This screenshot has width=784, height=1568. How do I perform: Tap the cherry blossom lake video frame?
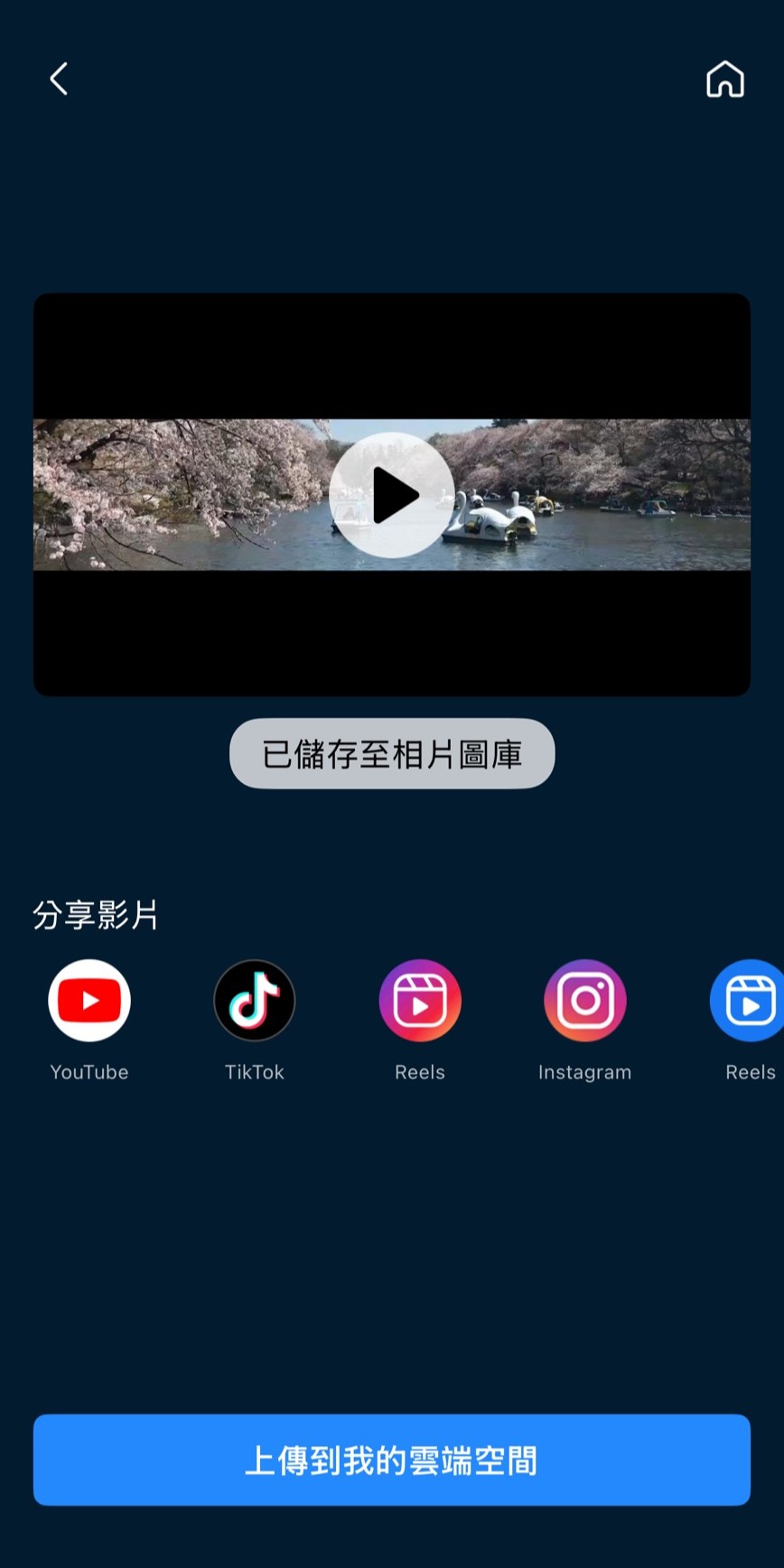(391, 494)
